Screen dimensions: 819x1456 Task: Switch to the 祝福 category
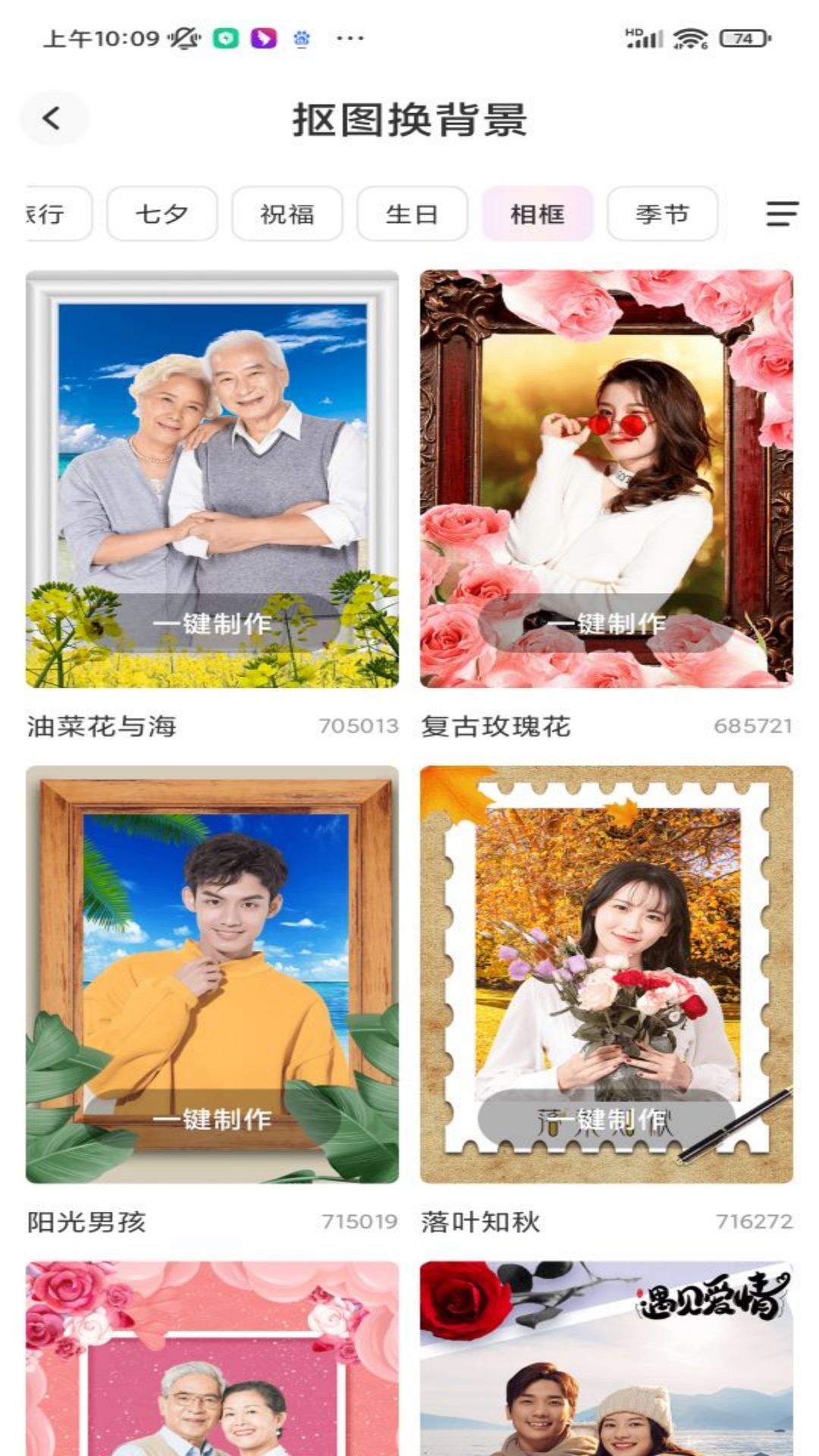(x=287, y=214)
